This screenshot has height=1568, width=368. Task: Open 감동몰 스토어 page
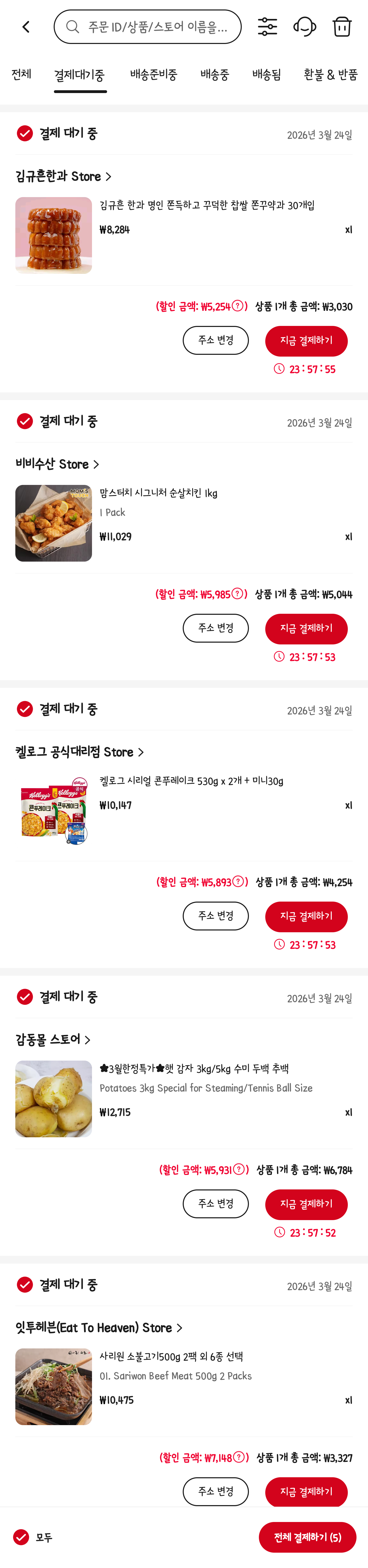click(x=53, y=1040)
